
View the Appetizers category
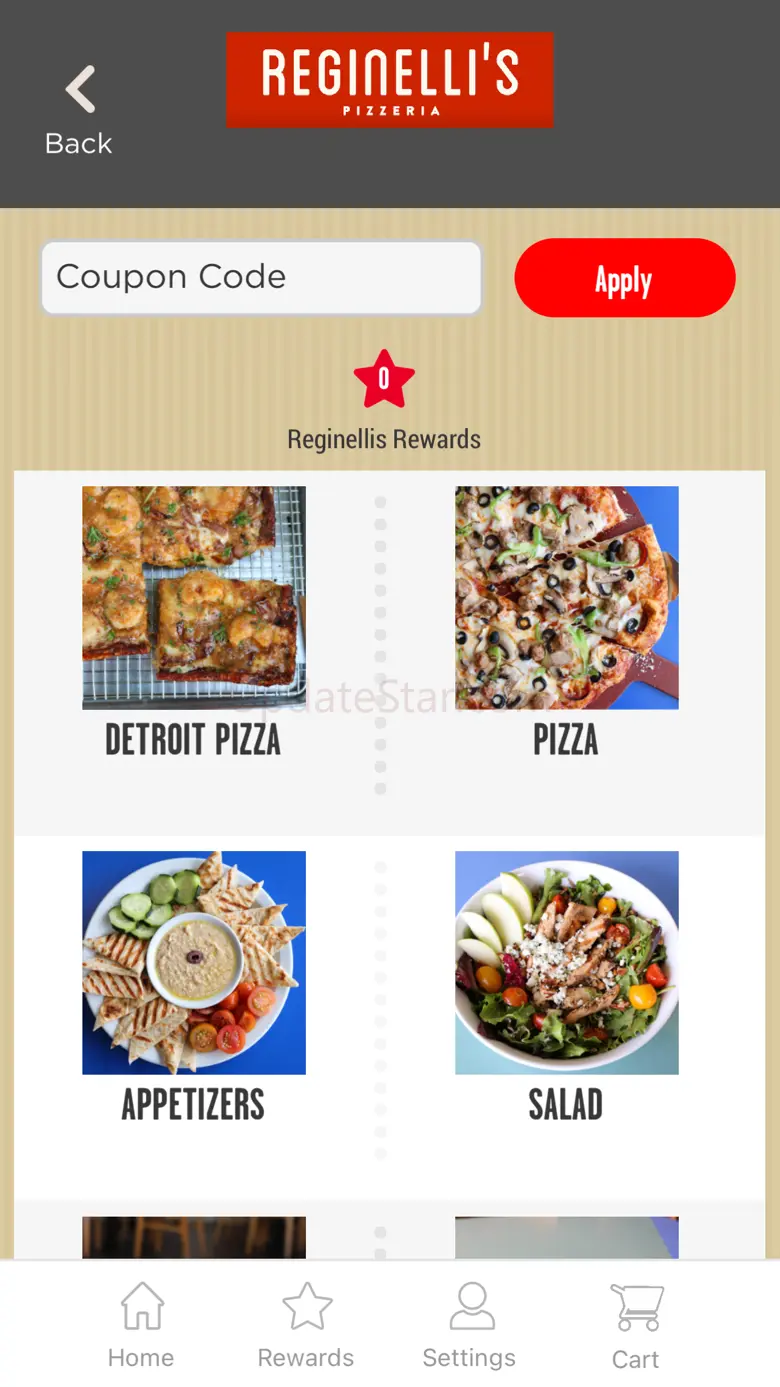tap(194, 985)
